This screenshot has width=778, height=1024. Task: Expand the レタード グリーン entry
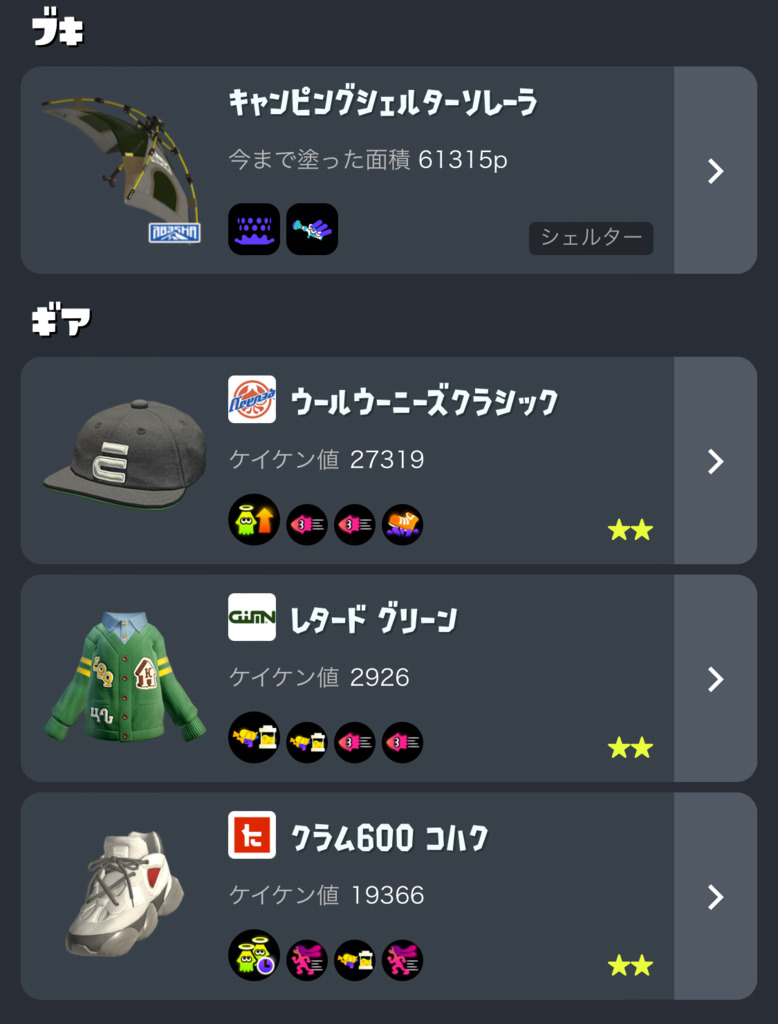(x=714, y=679)
